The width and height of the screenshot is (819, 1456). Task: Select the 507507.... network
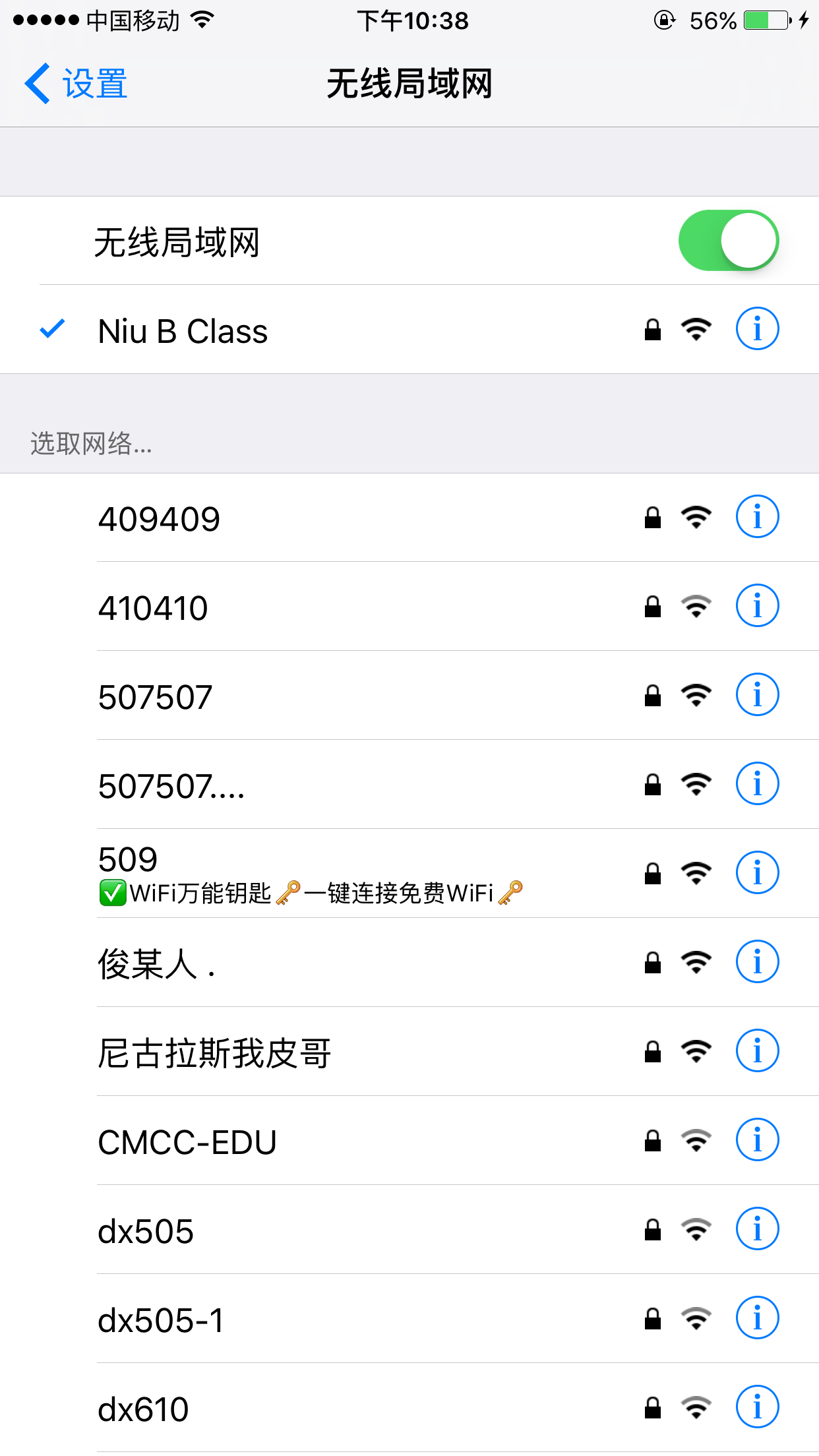pyautogui.click(x=409, y=785)
